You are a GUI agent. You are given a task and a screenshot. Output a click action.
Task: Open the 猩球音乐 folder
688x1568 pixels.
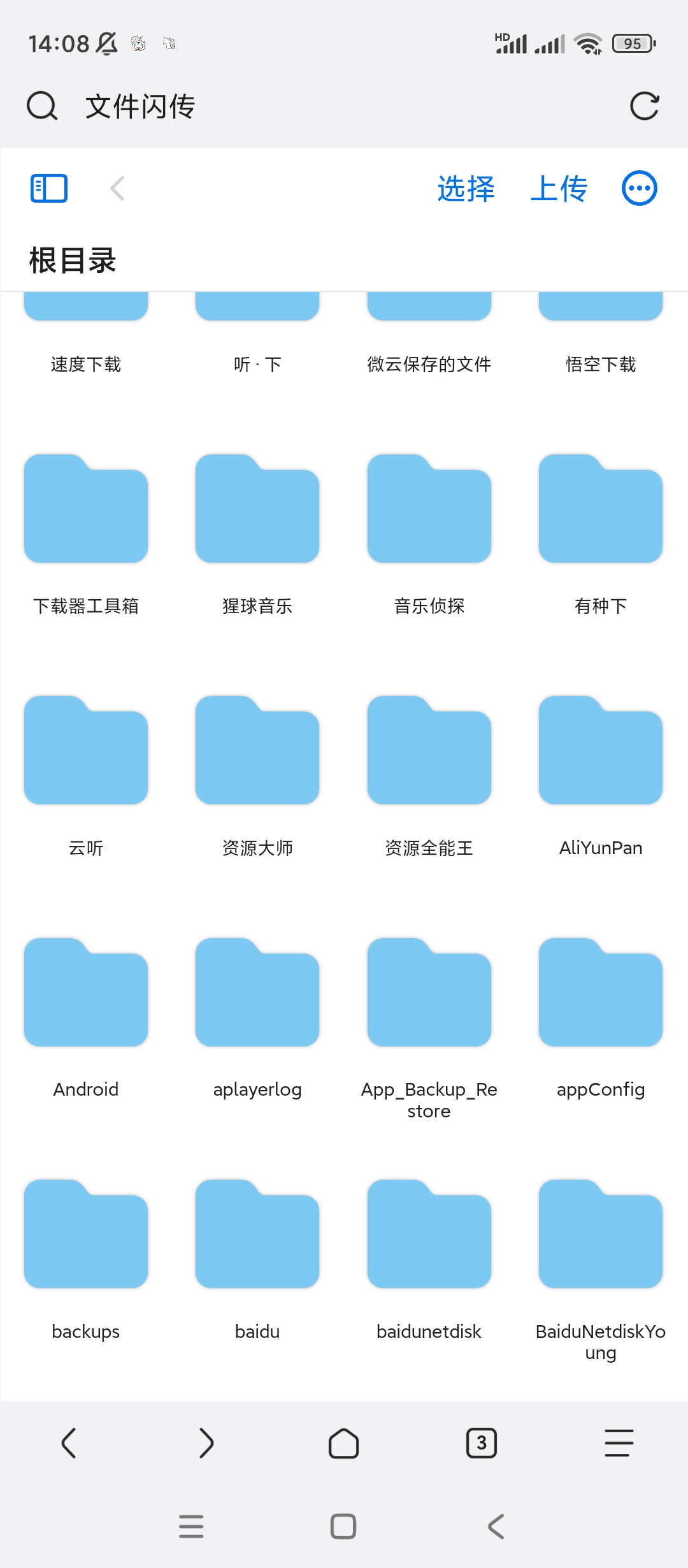pos(257,510)
